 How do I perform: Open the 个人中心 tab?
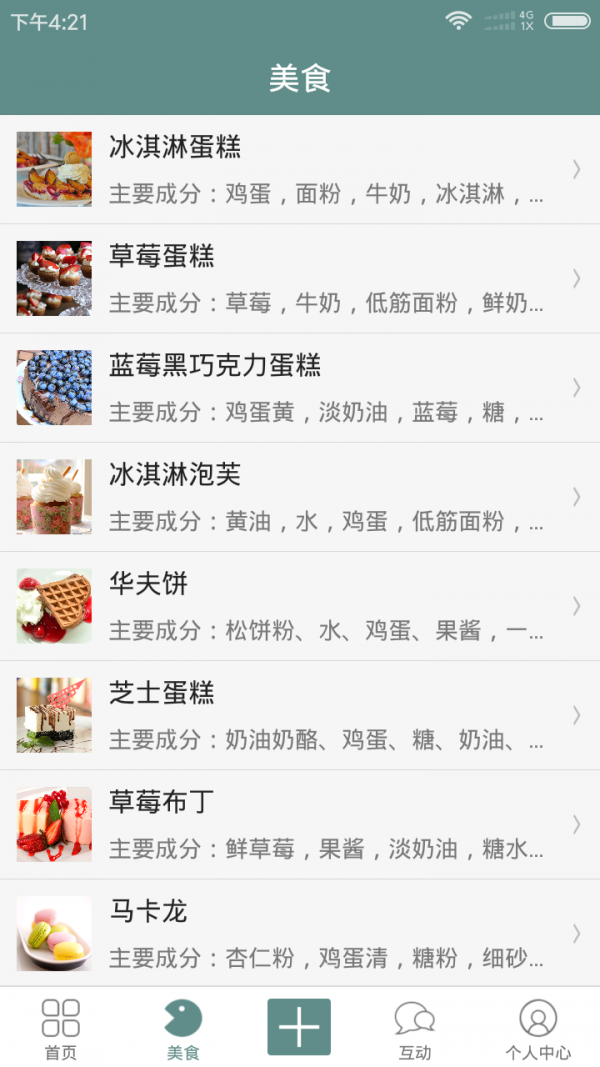point(538,1028)
